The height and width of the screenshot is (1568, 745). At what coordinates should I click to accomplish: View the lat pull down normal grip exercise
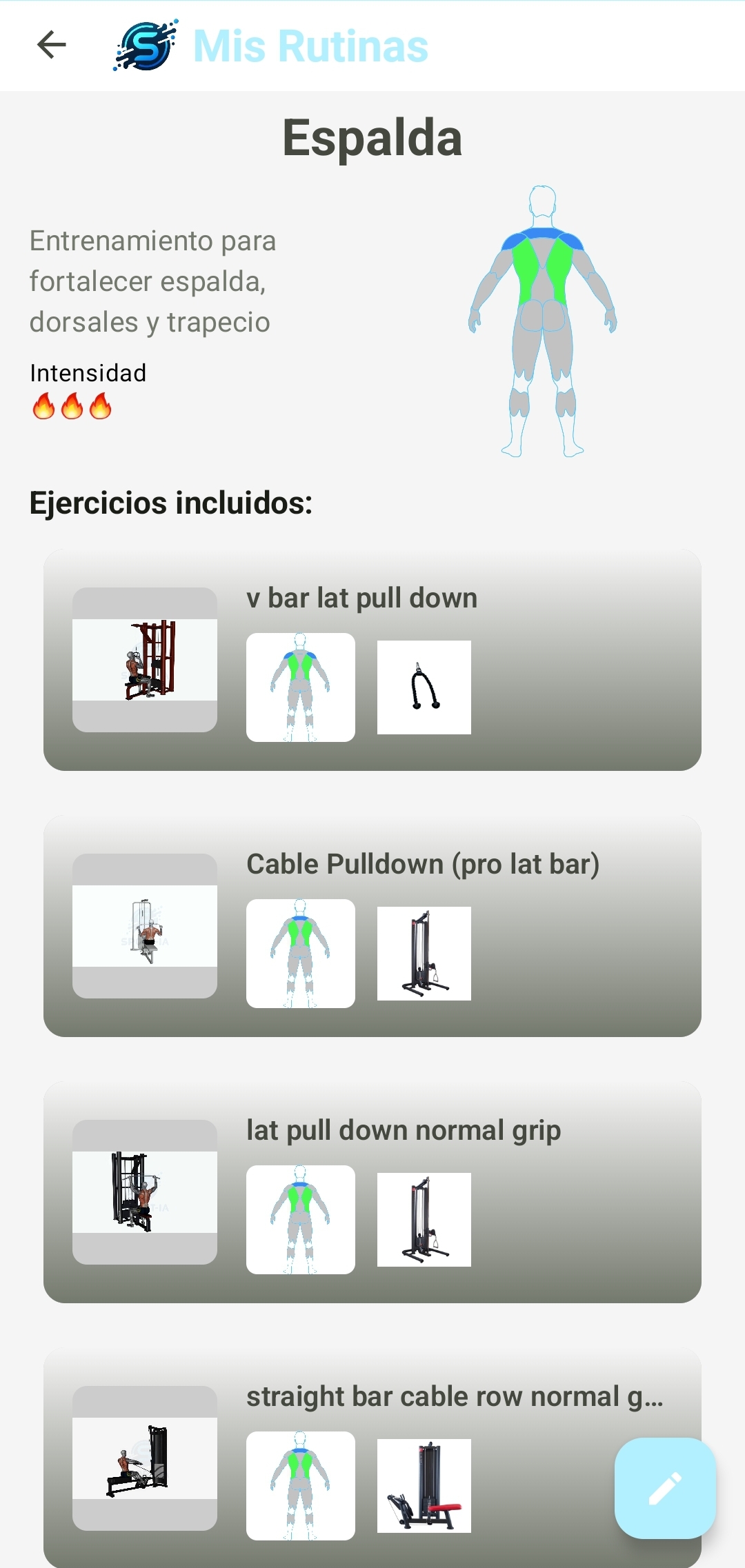(372, 1192)
